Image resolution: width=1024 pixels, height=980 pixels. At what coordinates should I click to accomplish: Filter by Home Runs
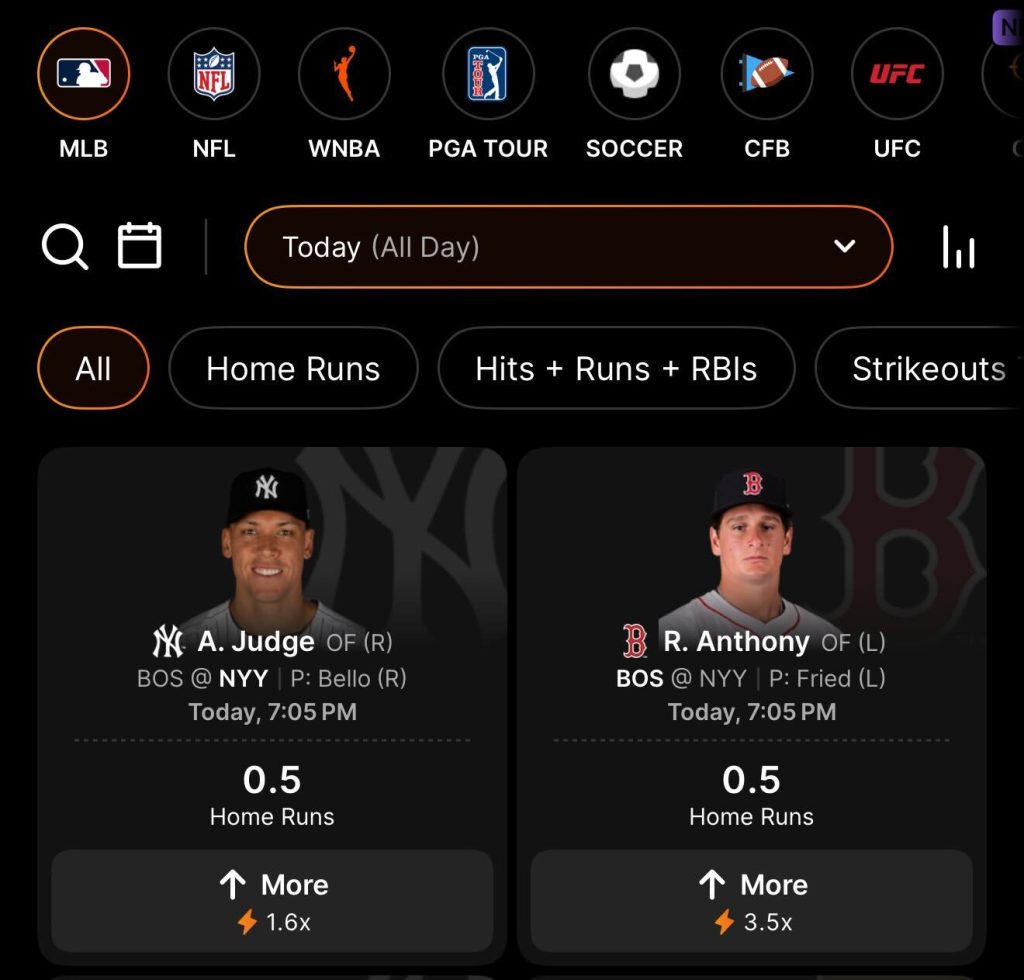click(x=293, y=369)
